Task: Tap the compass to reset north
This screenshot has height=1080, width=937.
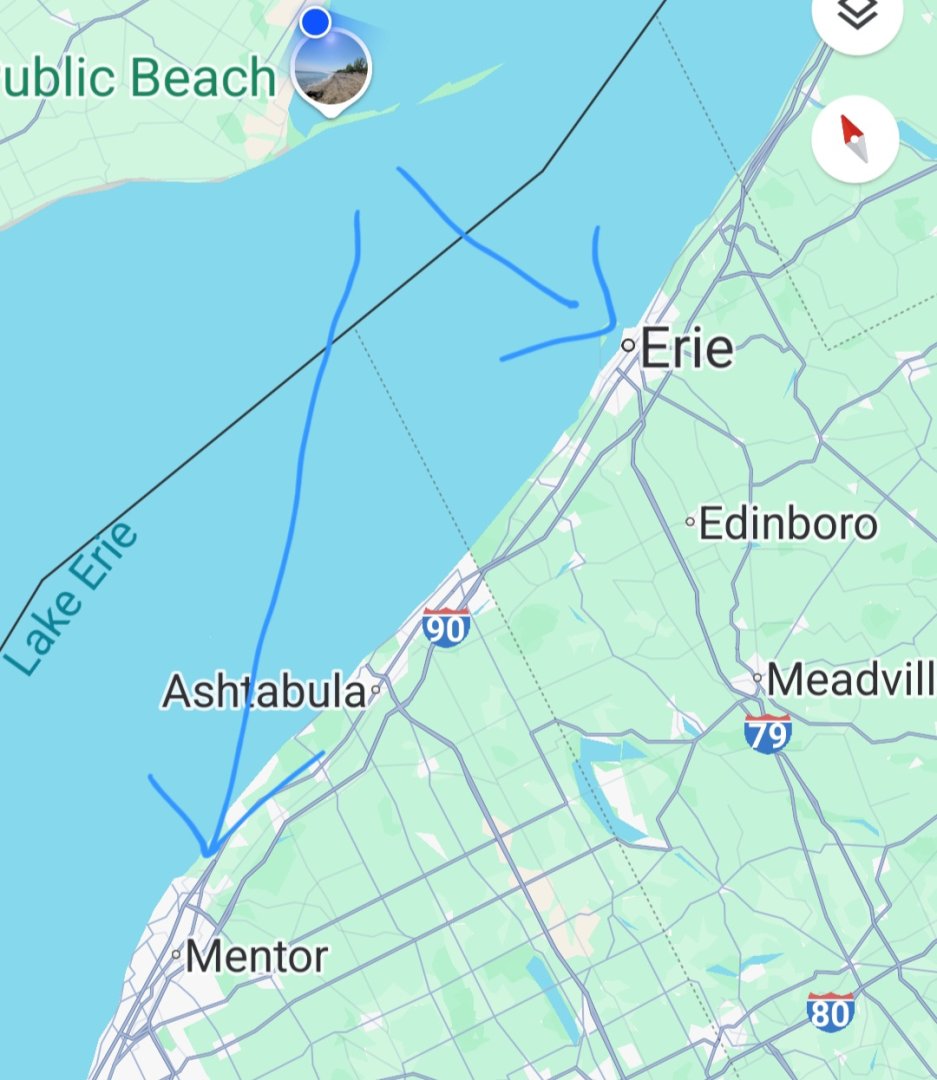Action: (855, 140)
